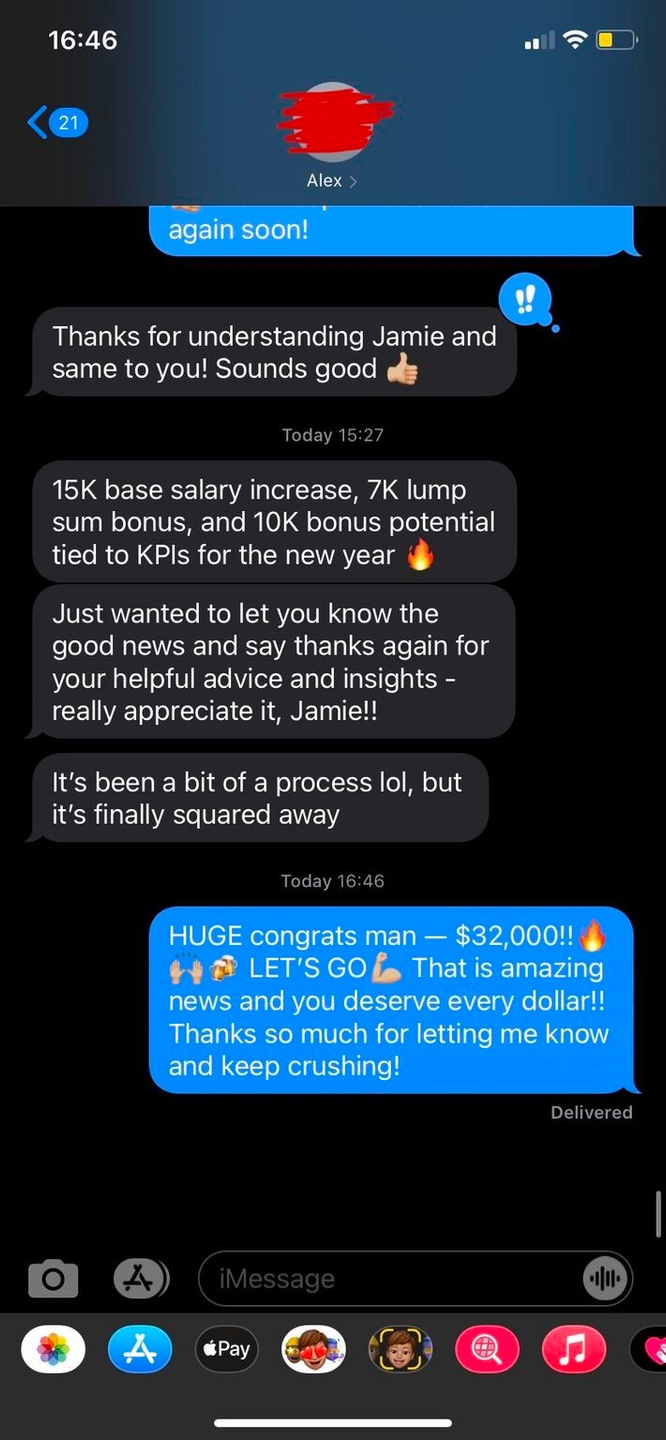Open Music in the app drawer
Image resolution: width=666 pixels, height=1440 pixels.
[x=574, y=1349]
